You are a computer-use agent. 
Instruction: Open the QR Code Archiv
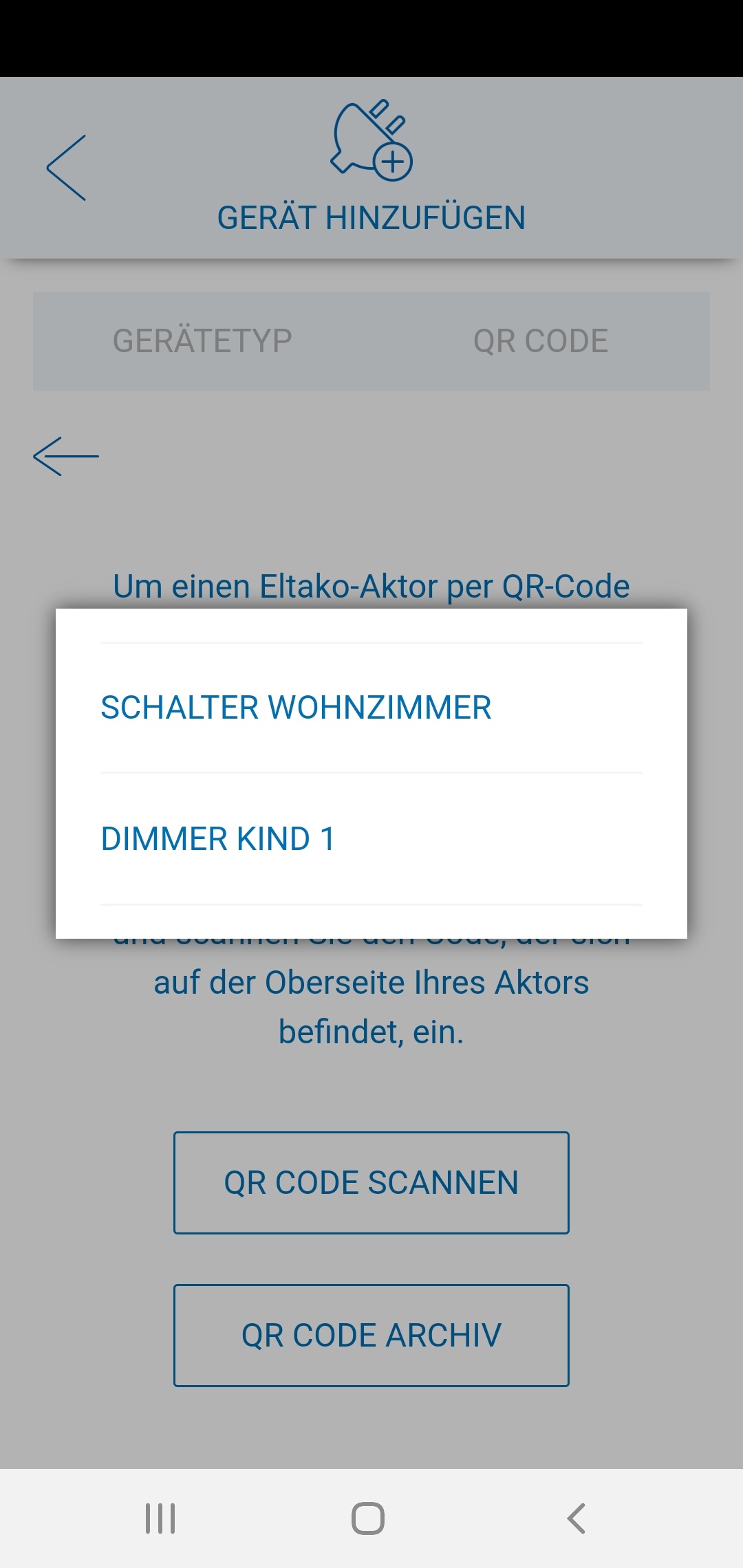pos(371,1336)
